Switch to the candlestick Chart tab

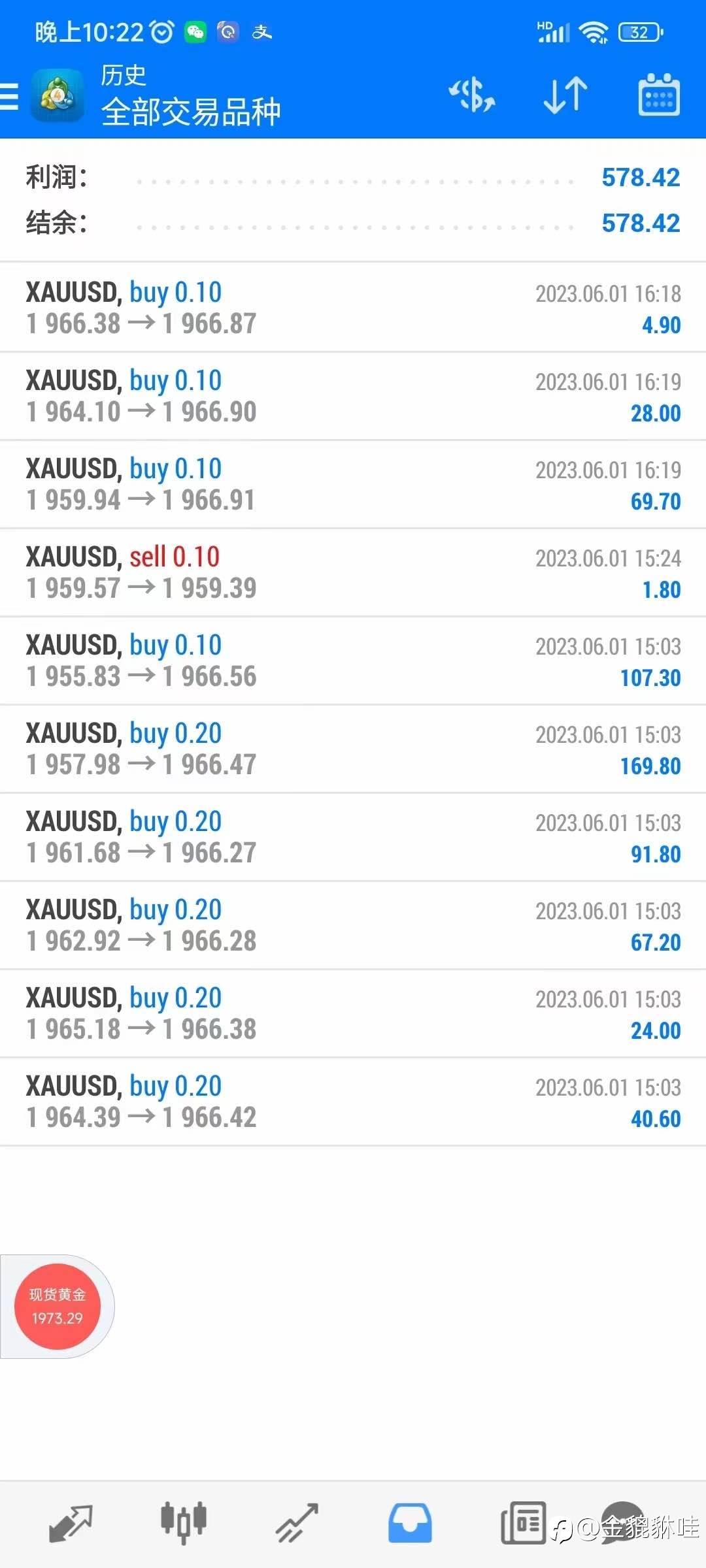[x=184, y=1523]
